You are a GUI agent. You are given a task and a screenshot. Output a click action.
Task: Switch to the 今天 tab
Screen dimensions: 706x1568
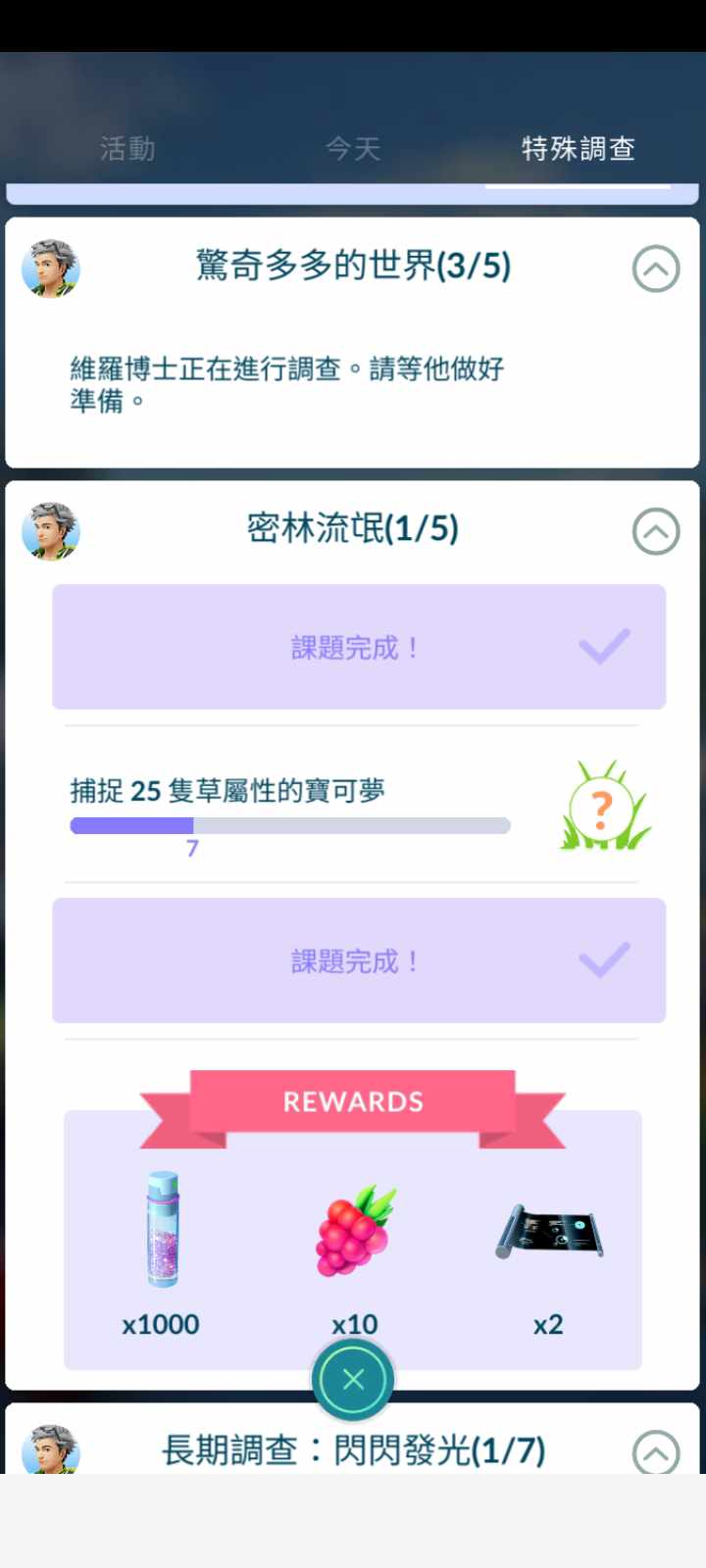point(353,148)
